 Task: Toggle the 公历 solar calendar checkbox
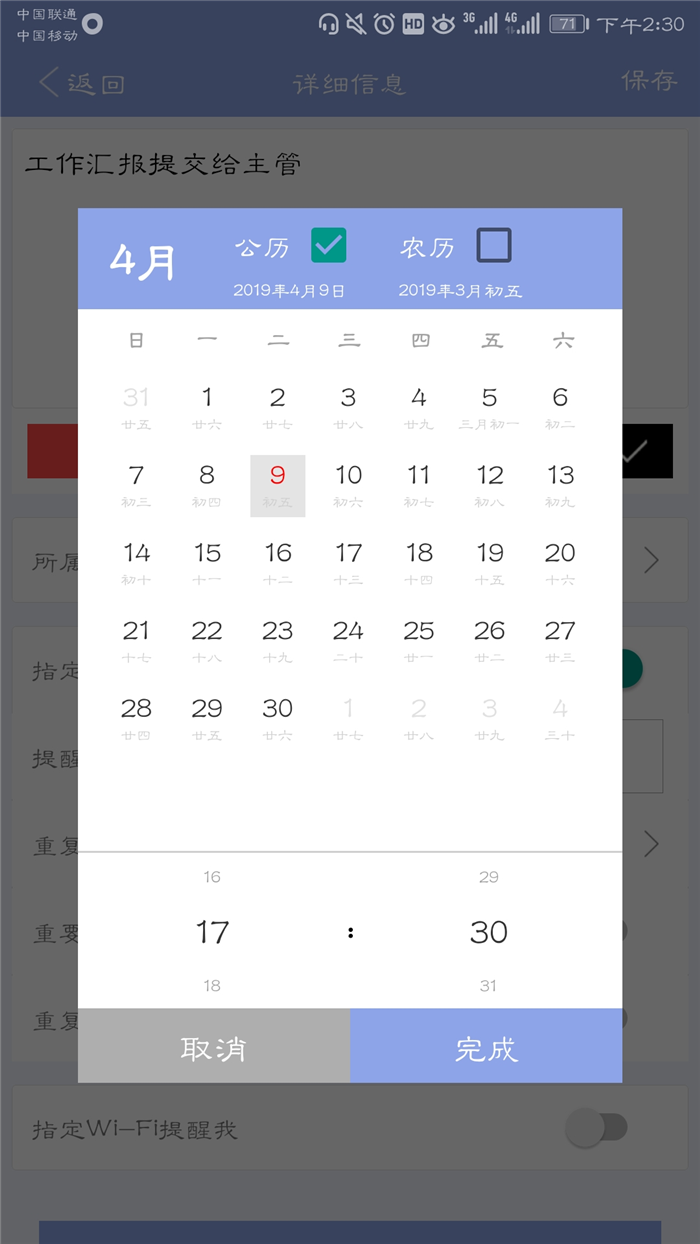tap(328, 246)
